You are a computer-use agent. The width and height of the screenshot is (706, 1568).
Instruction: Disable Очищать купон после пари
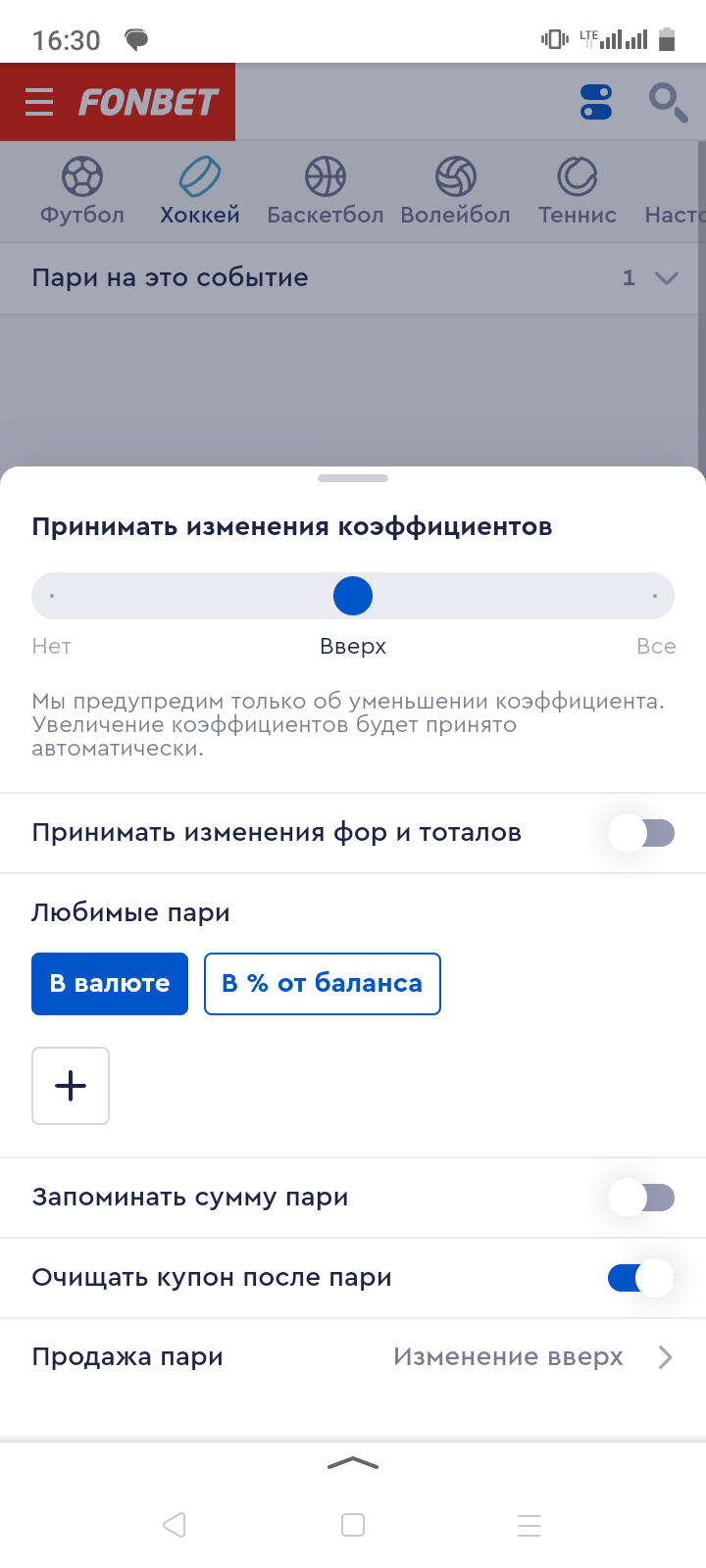[x=641, y=1278]
